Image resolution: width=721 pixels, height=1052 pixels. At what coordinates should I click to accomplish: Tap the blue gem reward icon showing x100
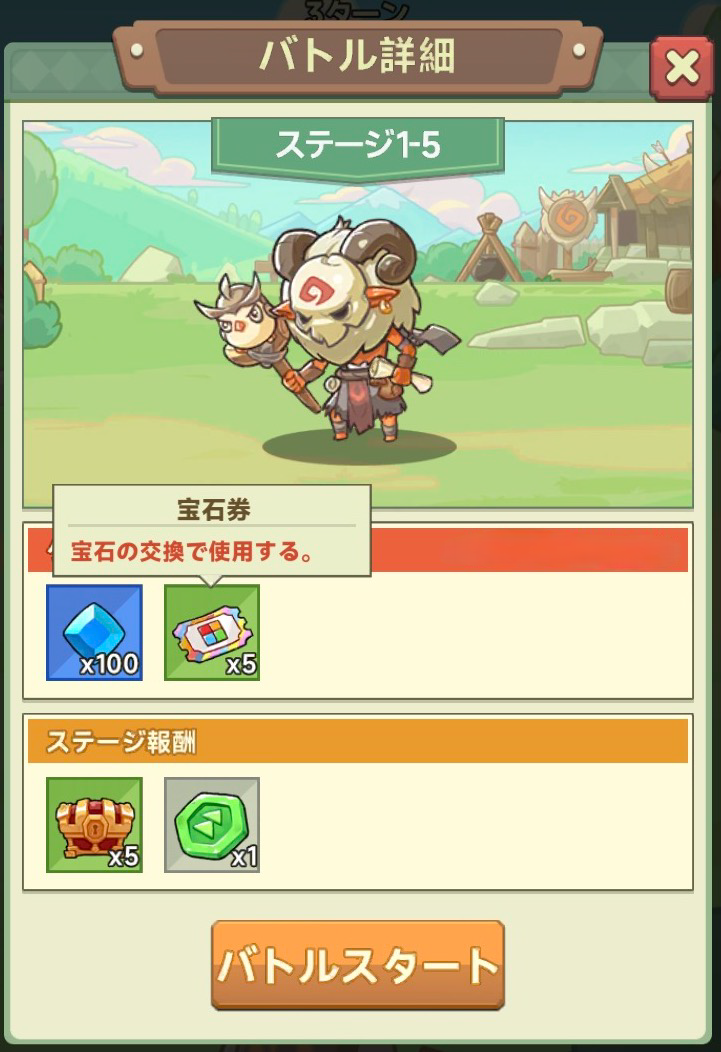[x=94, y=632]
